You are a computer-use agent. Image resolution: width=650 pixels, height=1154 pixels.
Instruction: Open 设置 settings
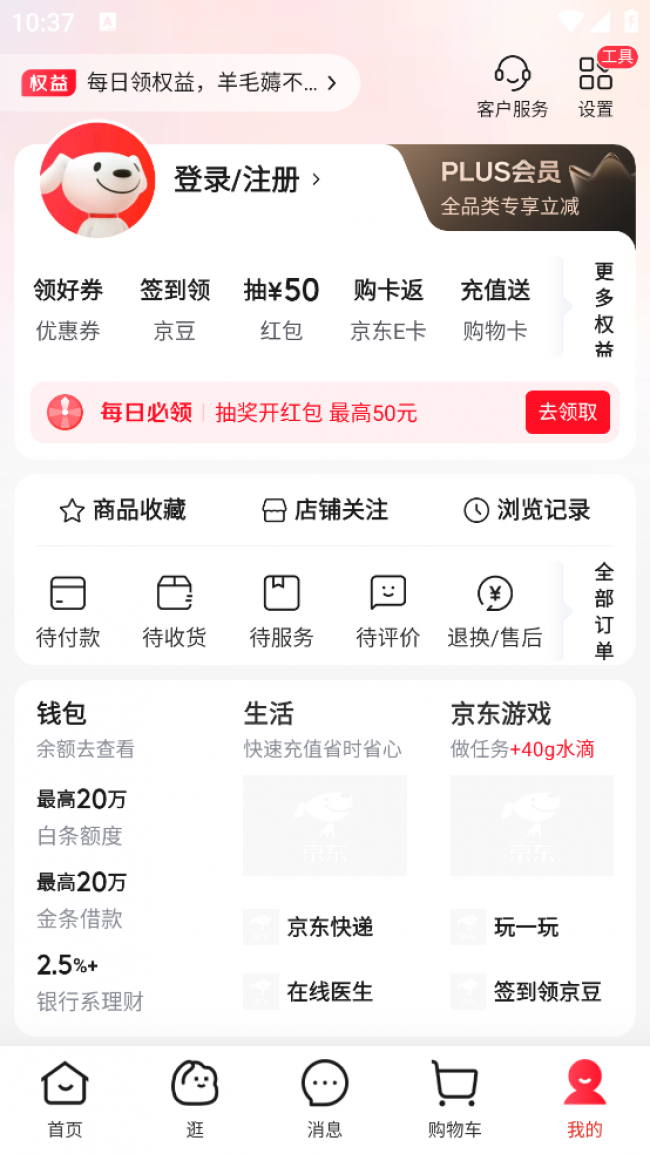click(x=595, y=87)
